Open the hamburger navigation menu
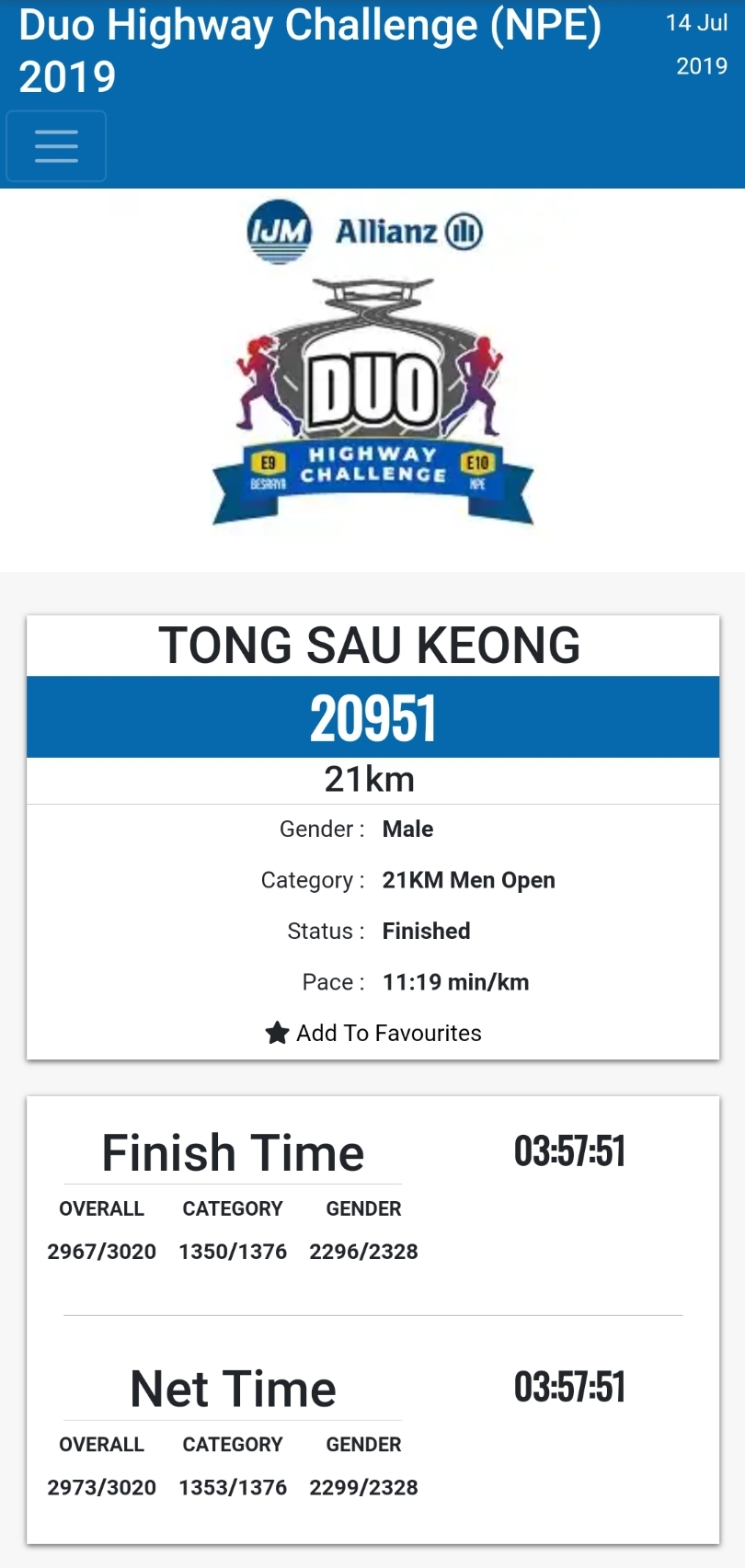Viewport: 745px width, 1568px height. pos(56,146)
